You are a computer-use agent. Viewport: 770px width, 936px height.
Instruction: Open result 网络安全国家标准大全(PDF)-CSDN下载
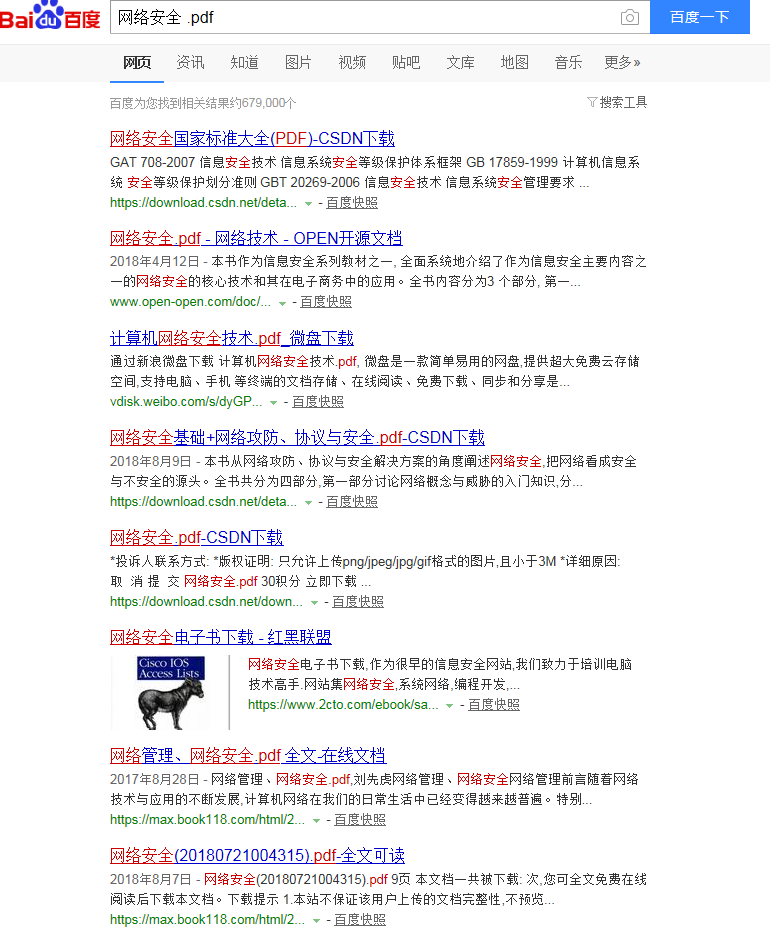tap(252, 138)
